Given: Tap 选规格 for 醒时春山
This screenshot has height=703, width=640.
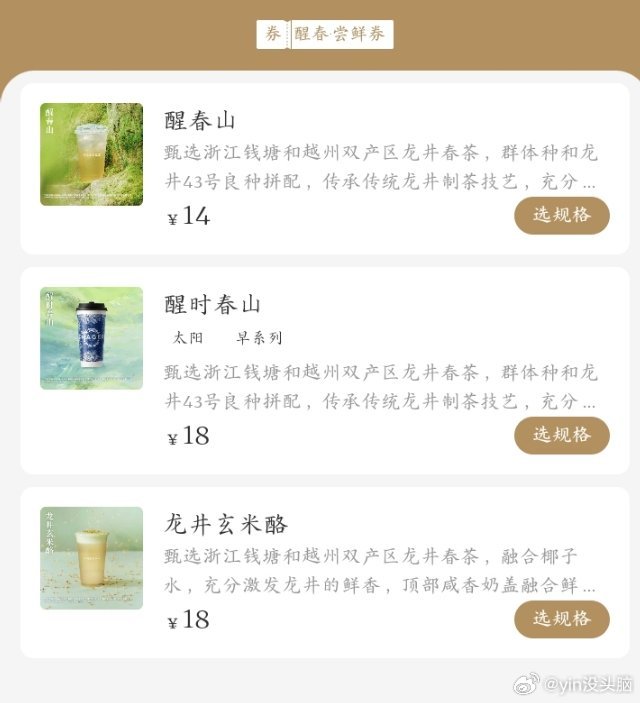Looking at the screenshot, I should tap(562, 435).
